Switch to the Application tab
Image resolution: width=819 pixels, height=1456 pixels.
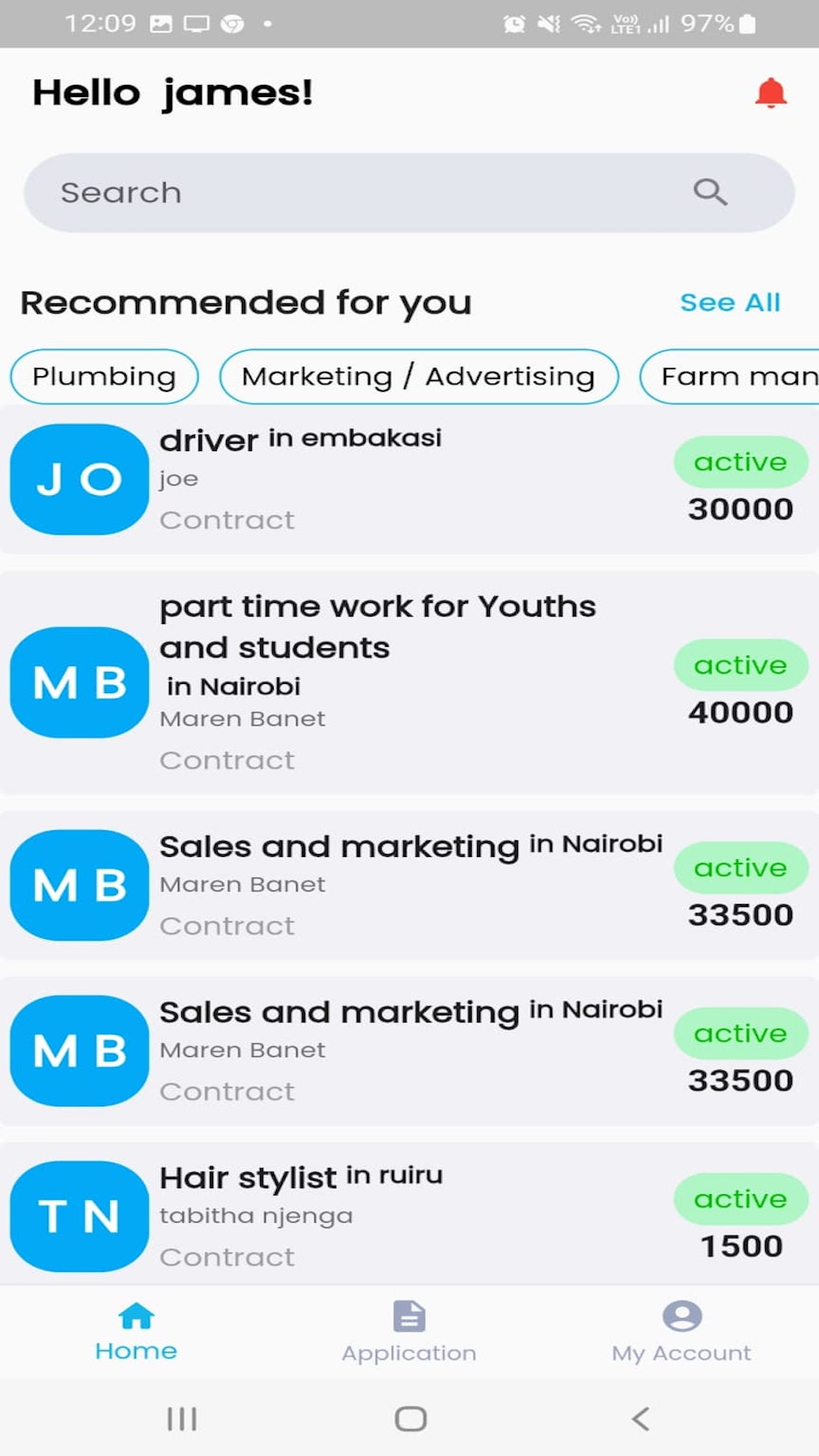tap(409, 1332)
